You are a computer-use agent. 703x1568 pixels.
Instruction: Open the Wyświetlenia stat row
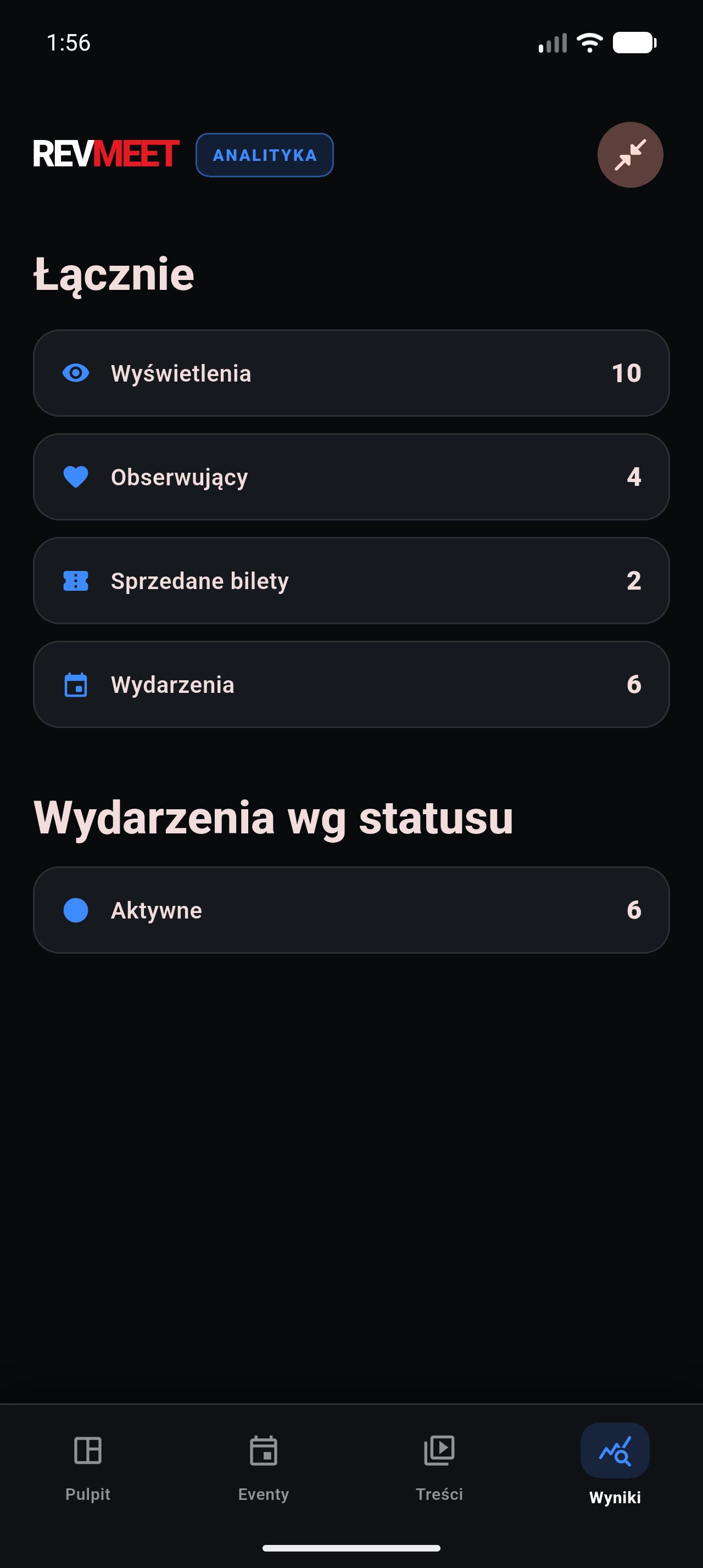tap(351, 373)
